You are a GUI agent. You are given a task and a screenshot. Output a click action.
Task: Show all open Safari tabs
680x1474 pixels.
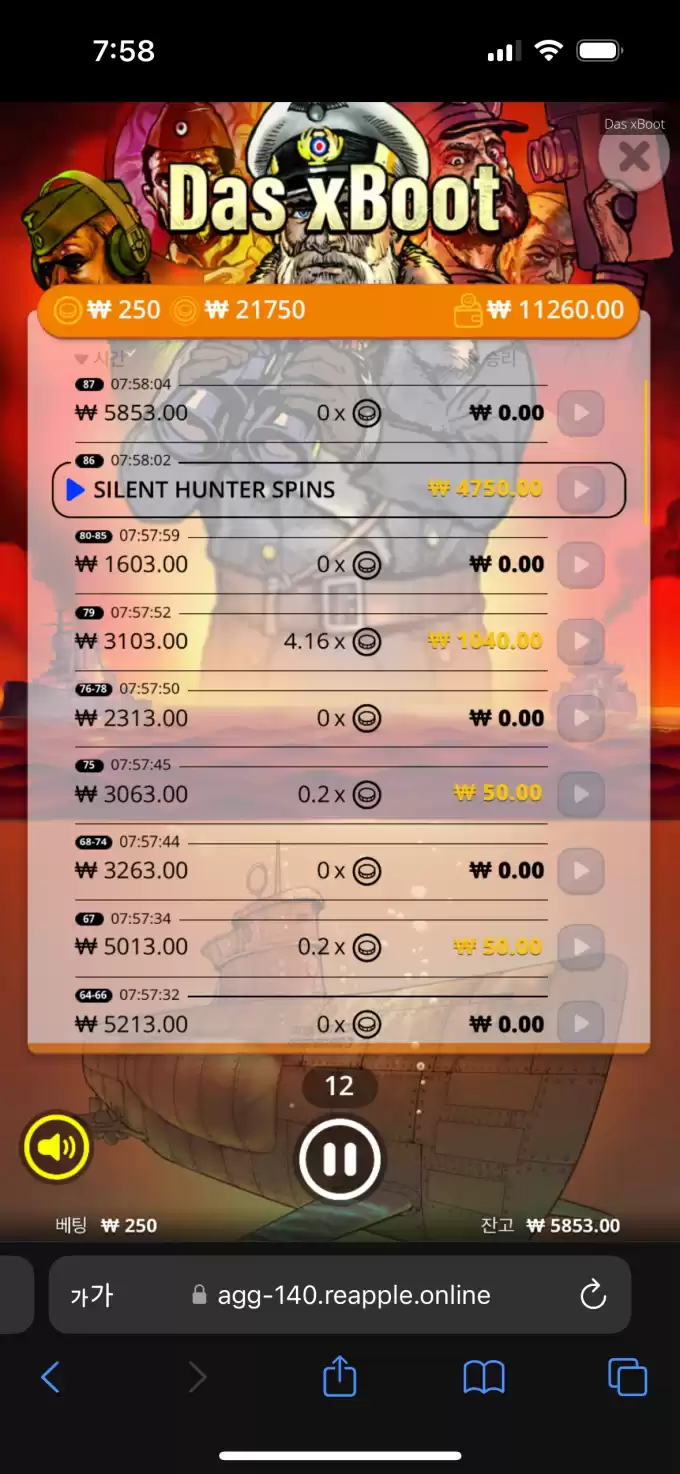click(627, 1377)
